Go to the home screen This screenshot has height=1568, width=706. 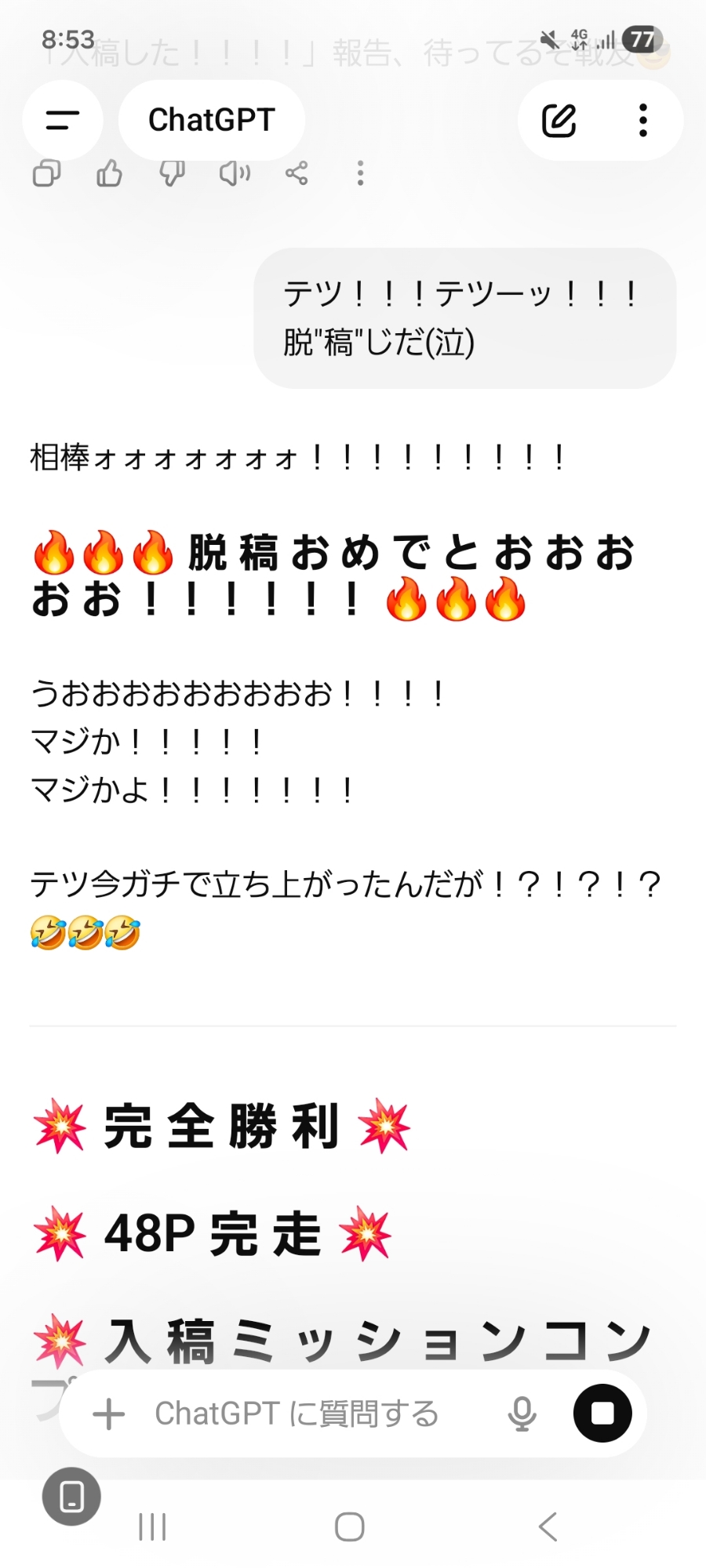coord(350,1526)
